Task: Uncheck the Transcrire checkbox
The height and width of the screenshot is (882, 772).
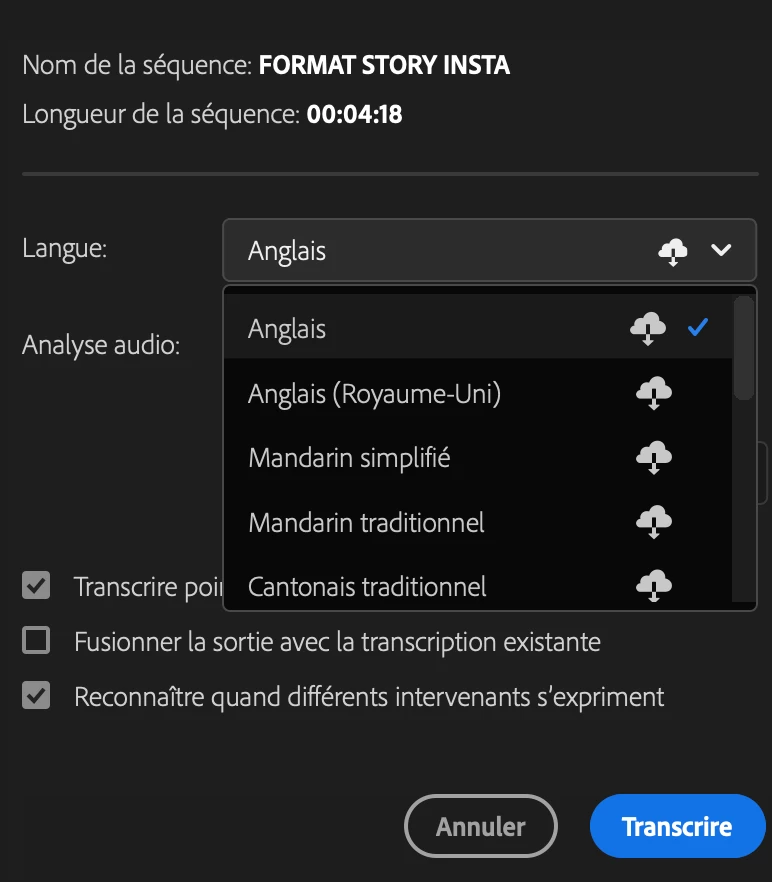Action: (37, 586)
